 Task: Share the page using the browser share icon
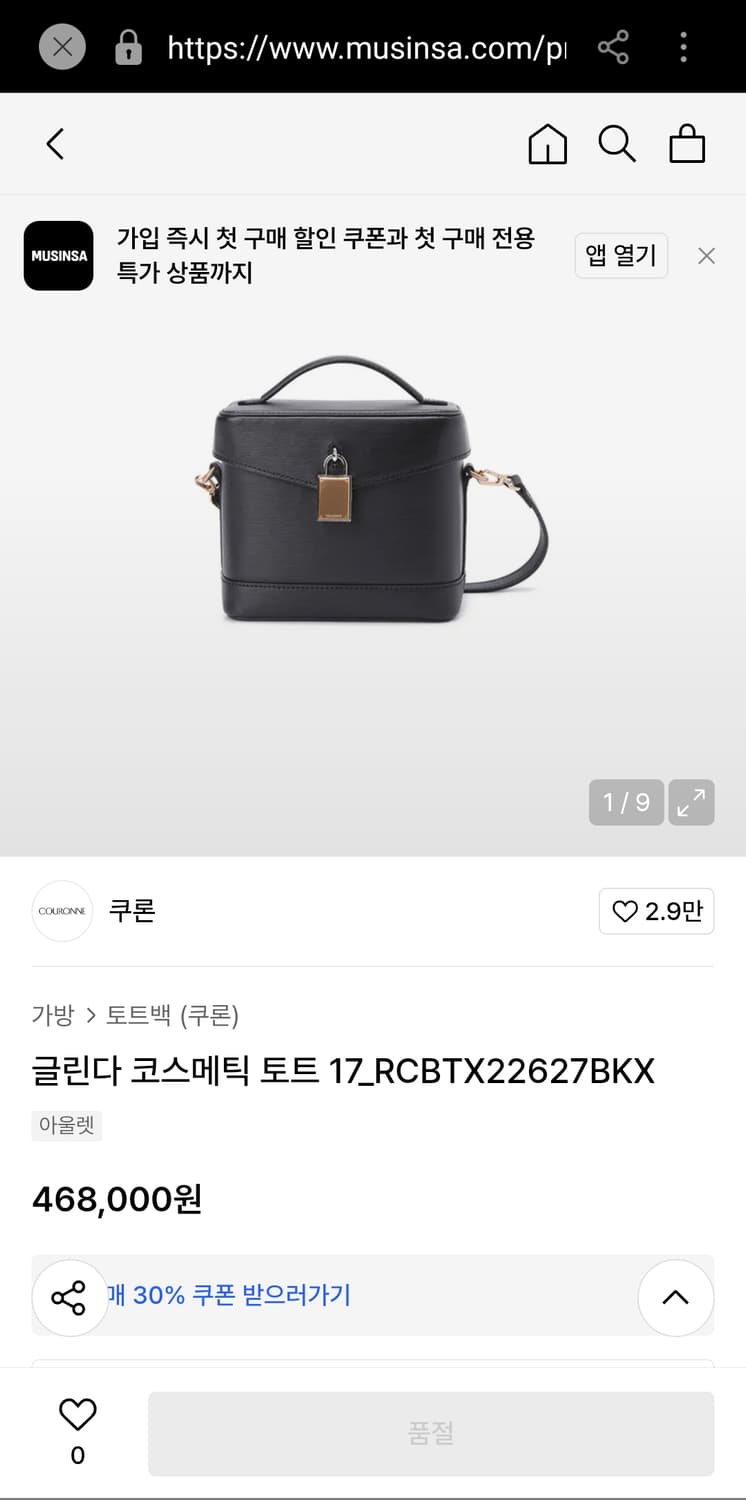(x=614, y=46)
